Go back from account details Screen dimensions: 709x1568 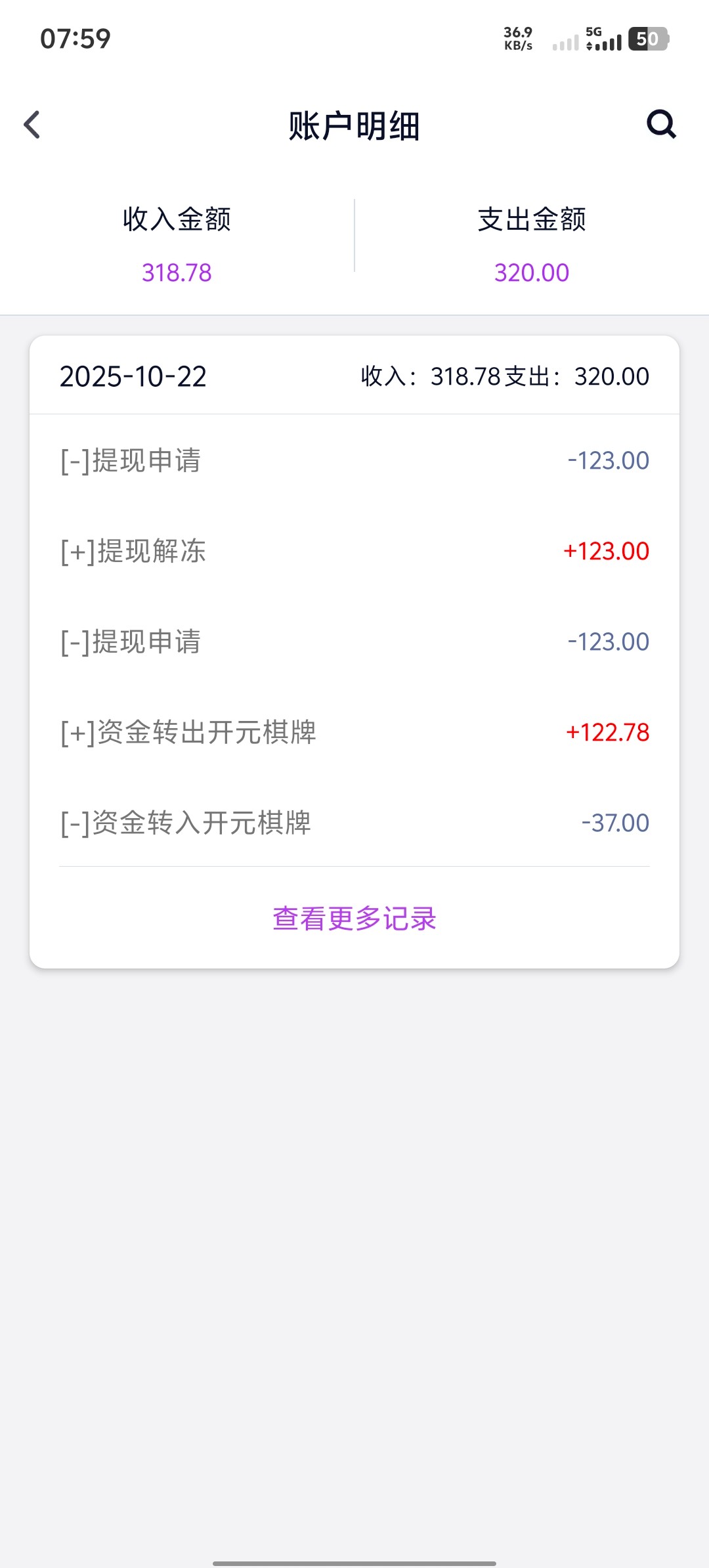pyautogui.click(x=32, y=125)
